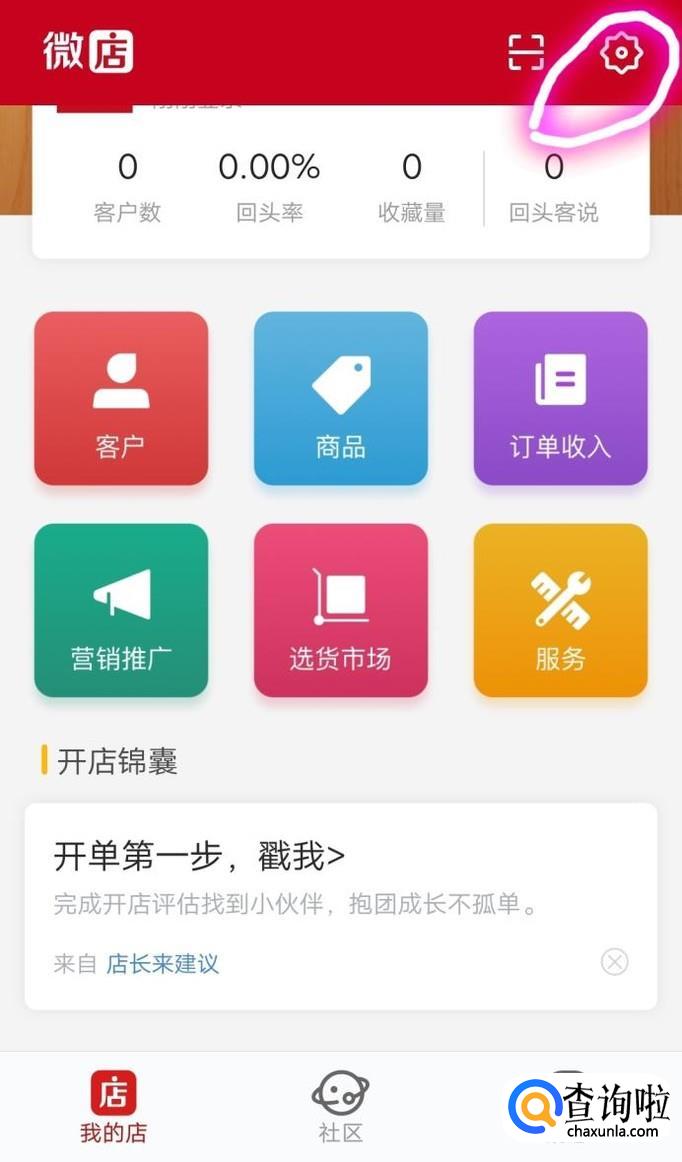Select the 我的店 tab
The image size is (682, 1162).
click(113, 1108)
